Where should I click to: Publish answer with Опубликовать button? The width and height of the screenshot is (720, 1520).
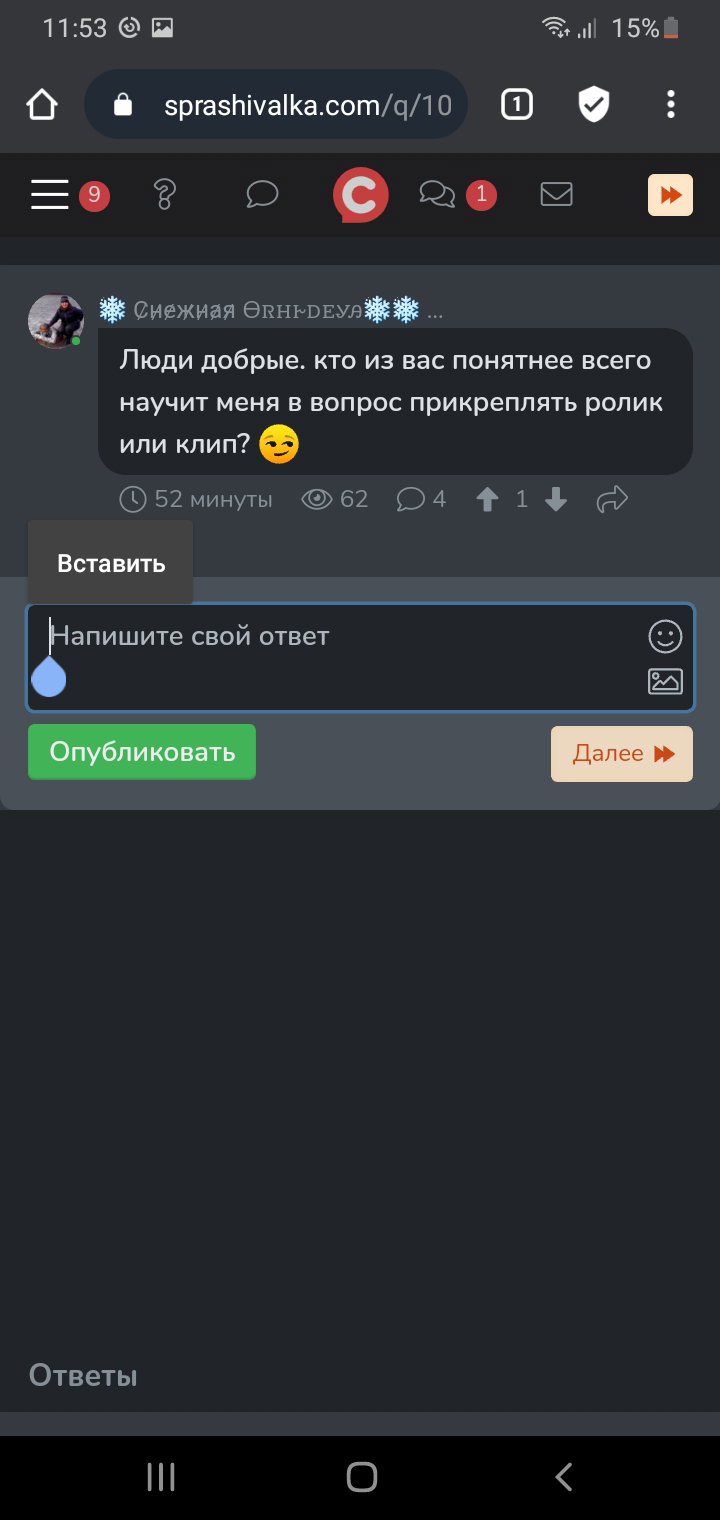(x=142, y=752)
